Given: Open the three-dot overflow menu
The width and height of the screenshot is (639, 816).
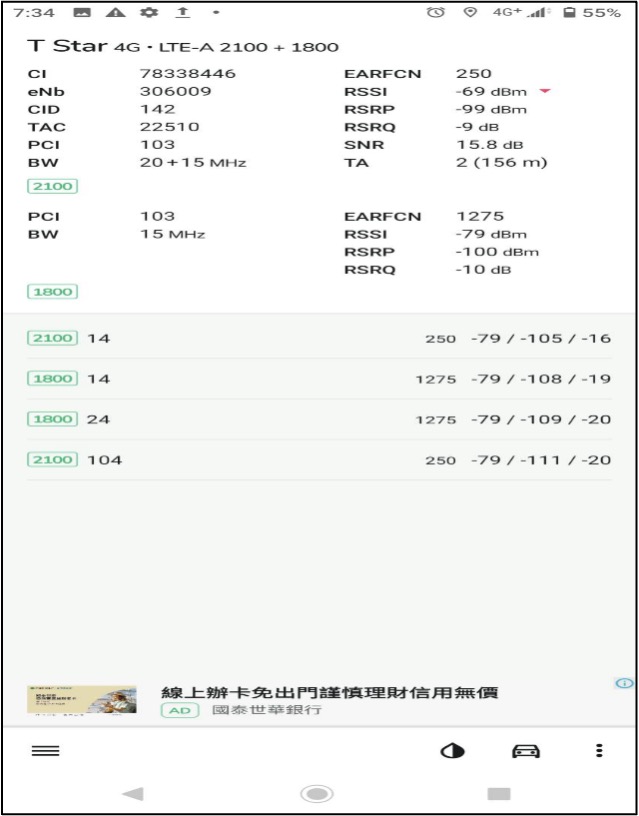Looking at the screenshot, I should pos(598,751).
